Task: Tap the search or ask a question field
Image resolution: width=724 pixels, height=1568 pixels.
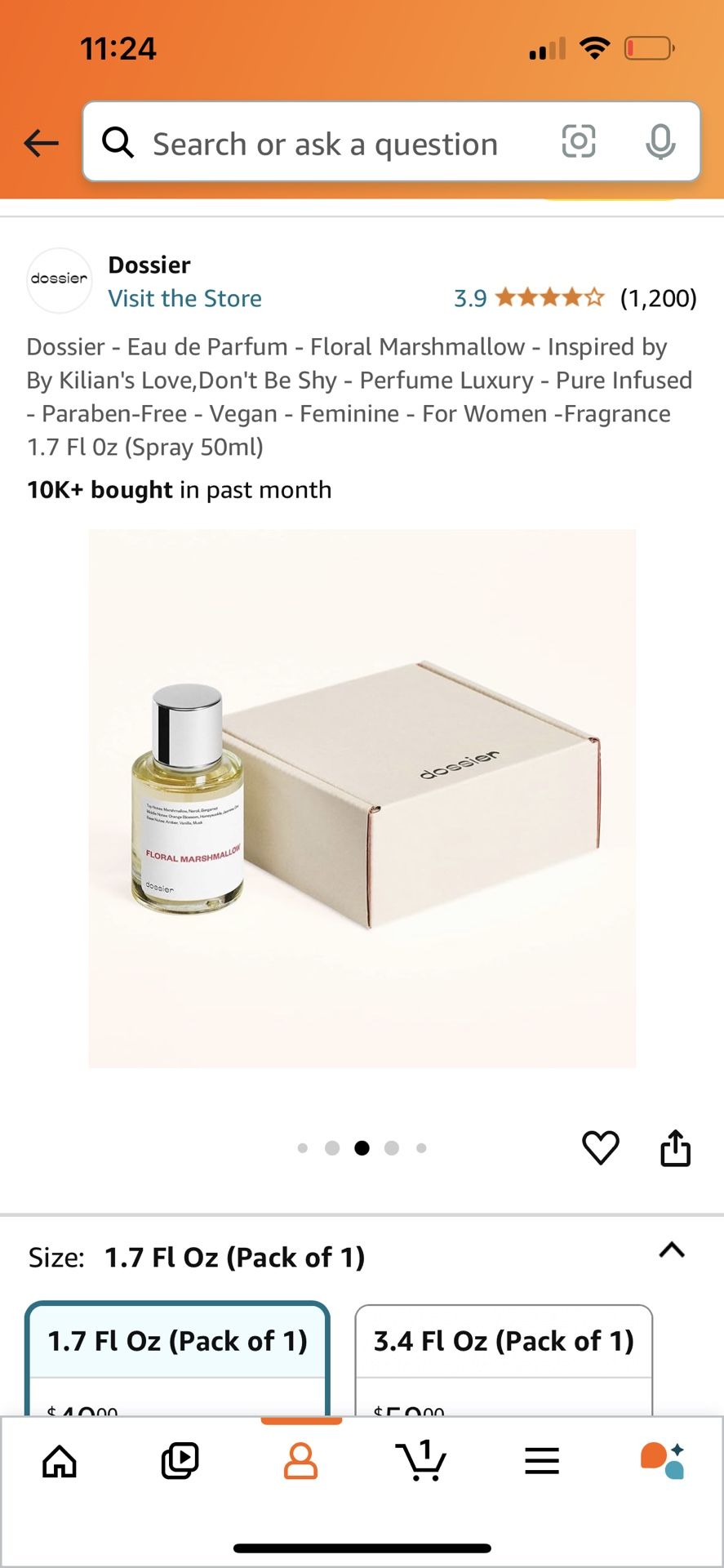Action: (x=326, y=144)
